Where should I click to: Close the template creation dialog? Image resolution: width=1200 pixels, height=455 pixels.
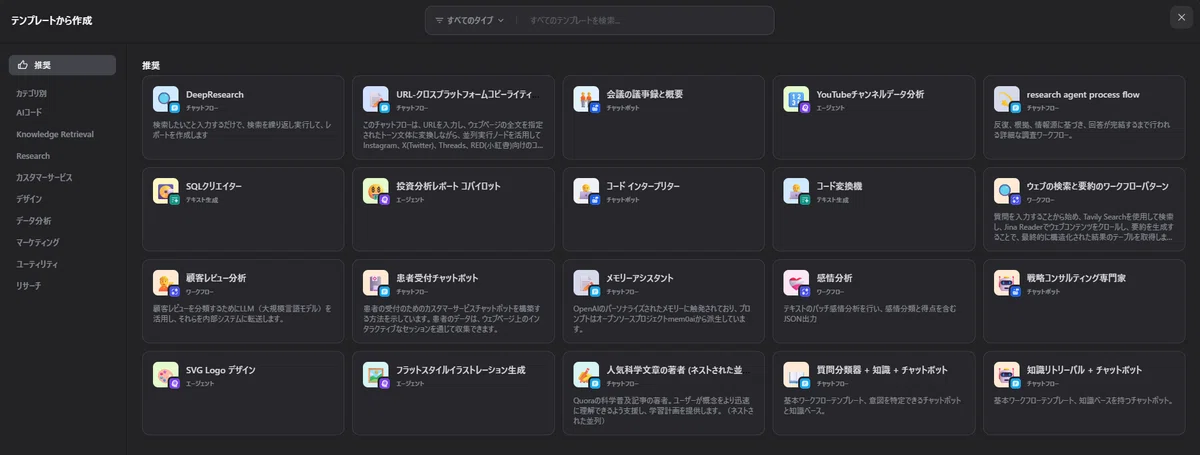tap(1181, 17)
